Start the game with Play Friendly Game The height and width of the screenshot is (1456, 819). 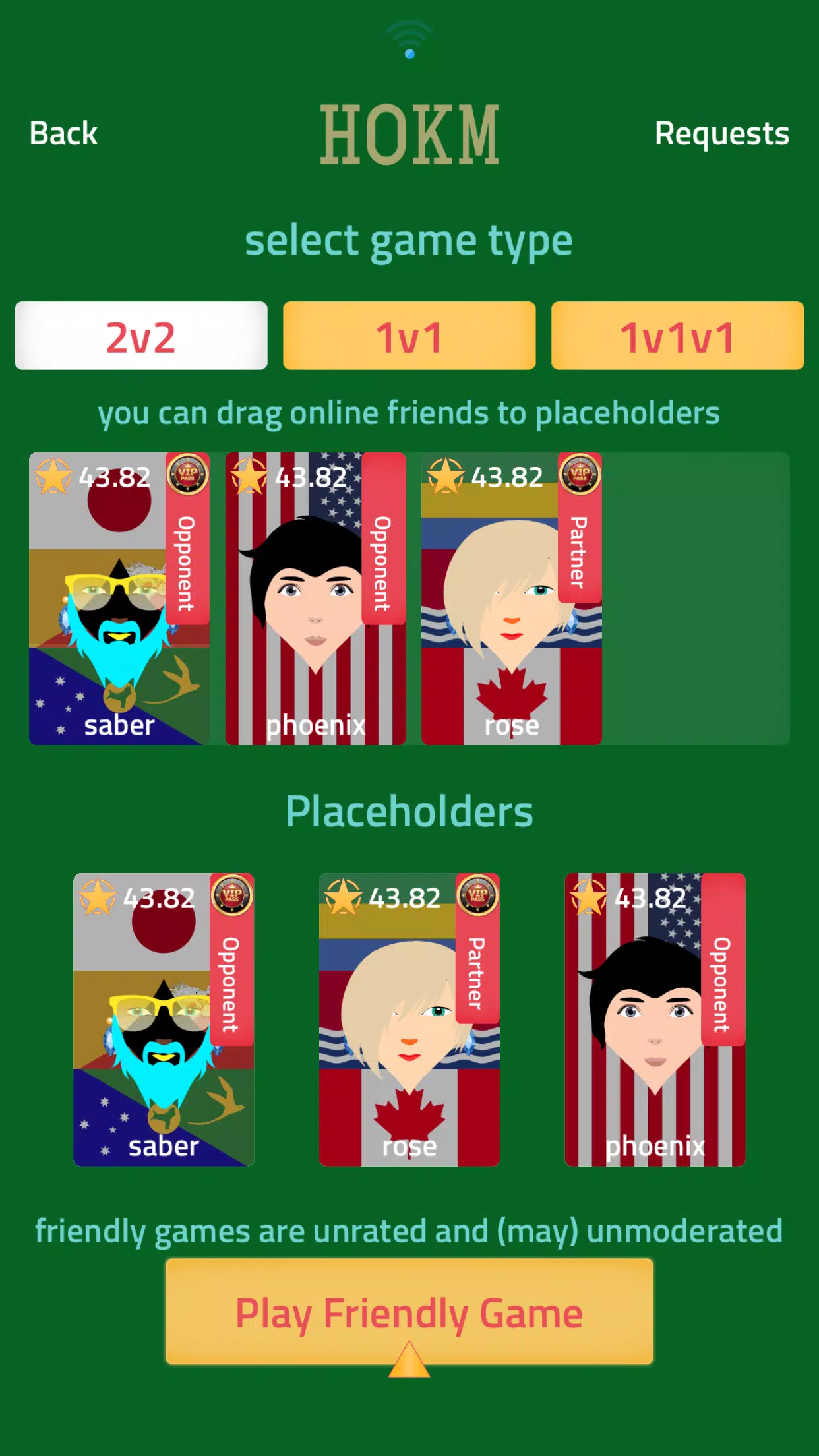409,1312
